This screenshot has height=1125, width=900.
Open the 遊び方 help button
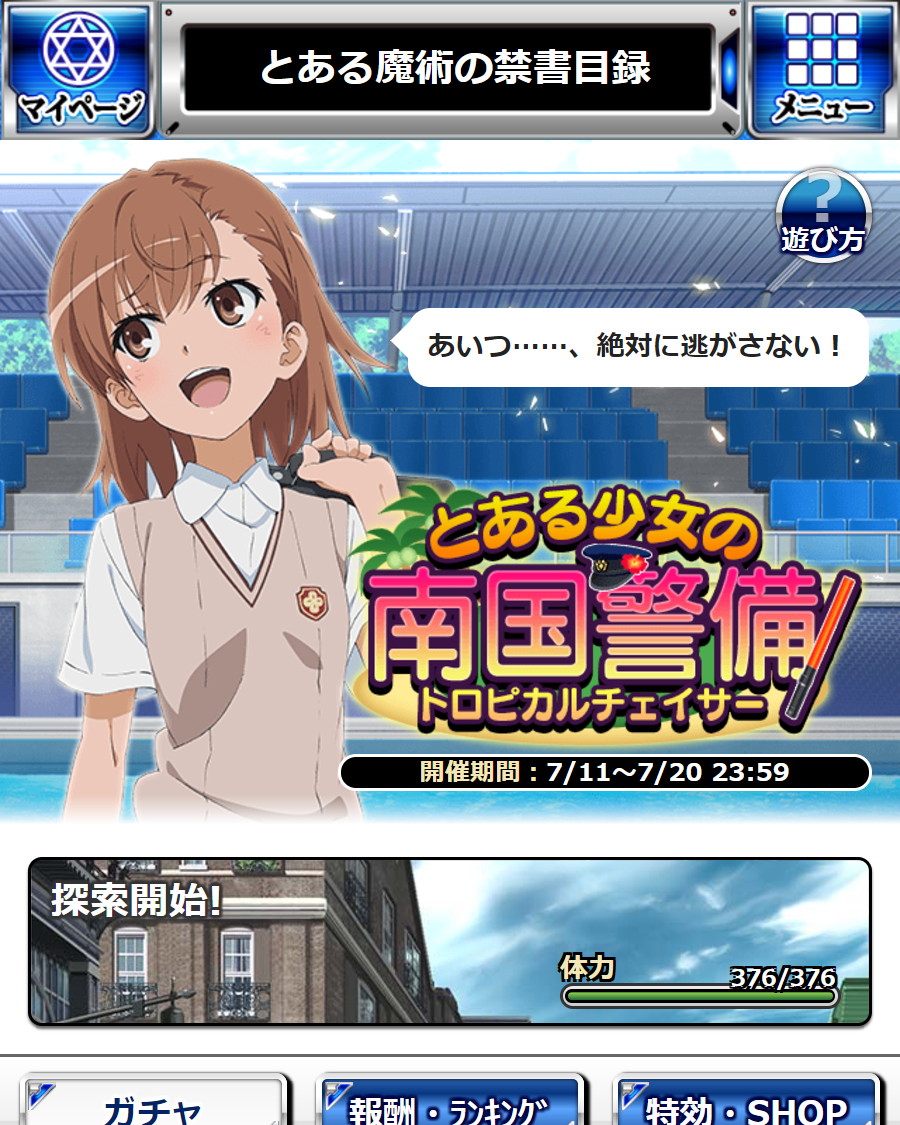click(823, 215)
